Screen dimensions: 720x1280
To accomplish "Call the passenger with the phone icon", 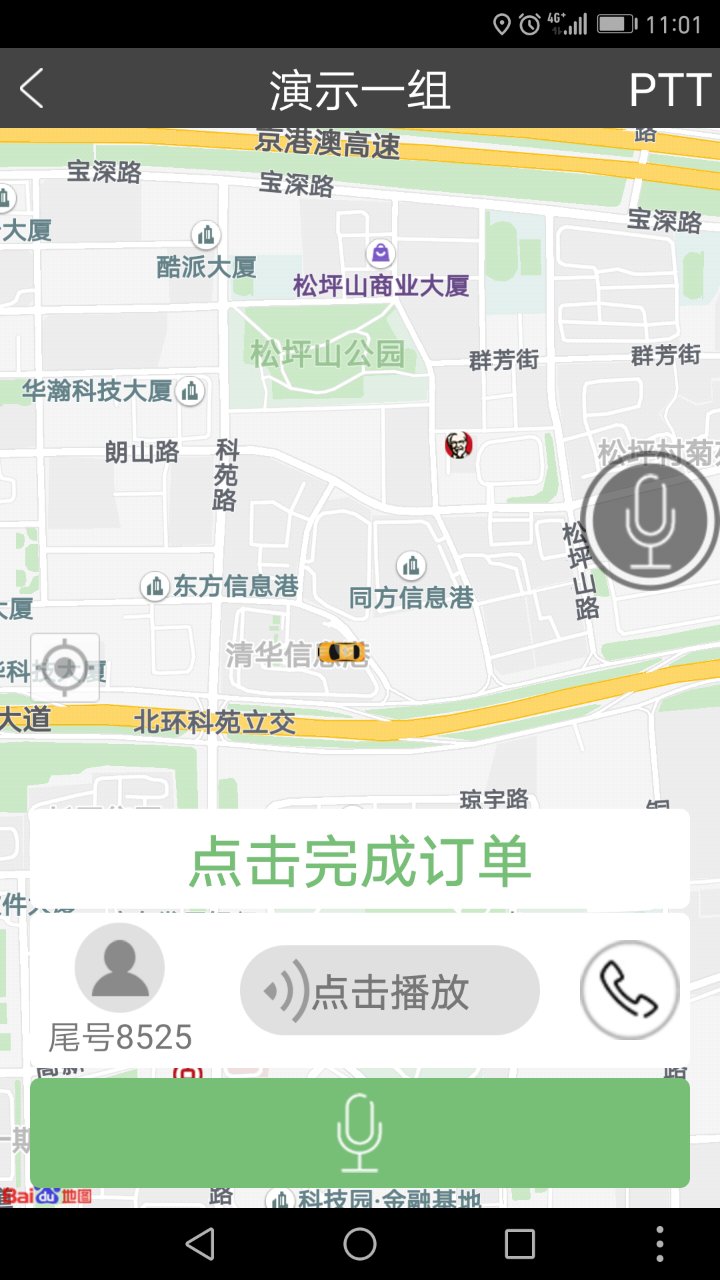I will [x=630, y=990].
